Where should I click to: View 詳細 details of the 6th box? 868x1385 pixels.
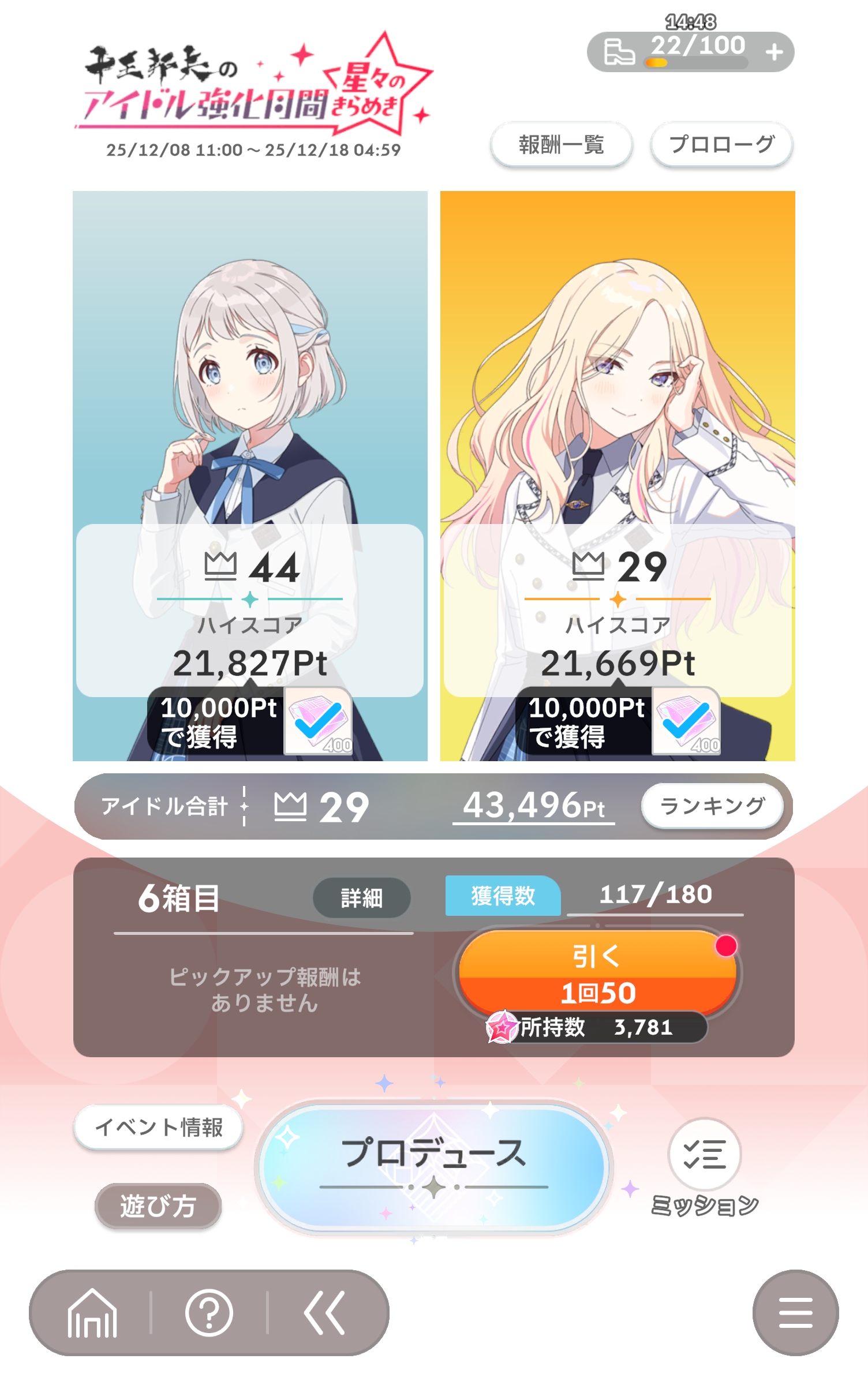[x=361, y=898]
